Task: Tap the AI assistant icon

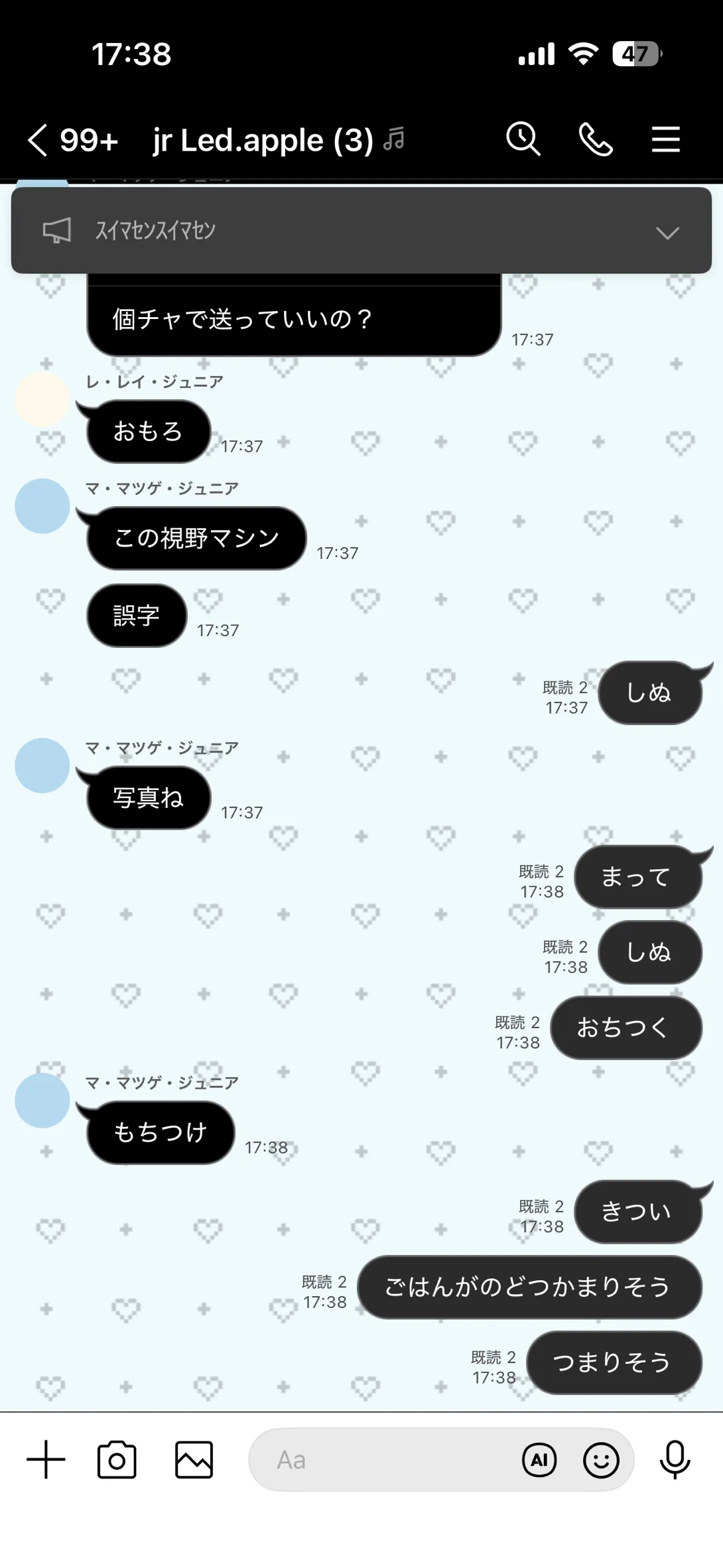Action: (x=539, y=1459)
